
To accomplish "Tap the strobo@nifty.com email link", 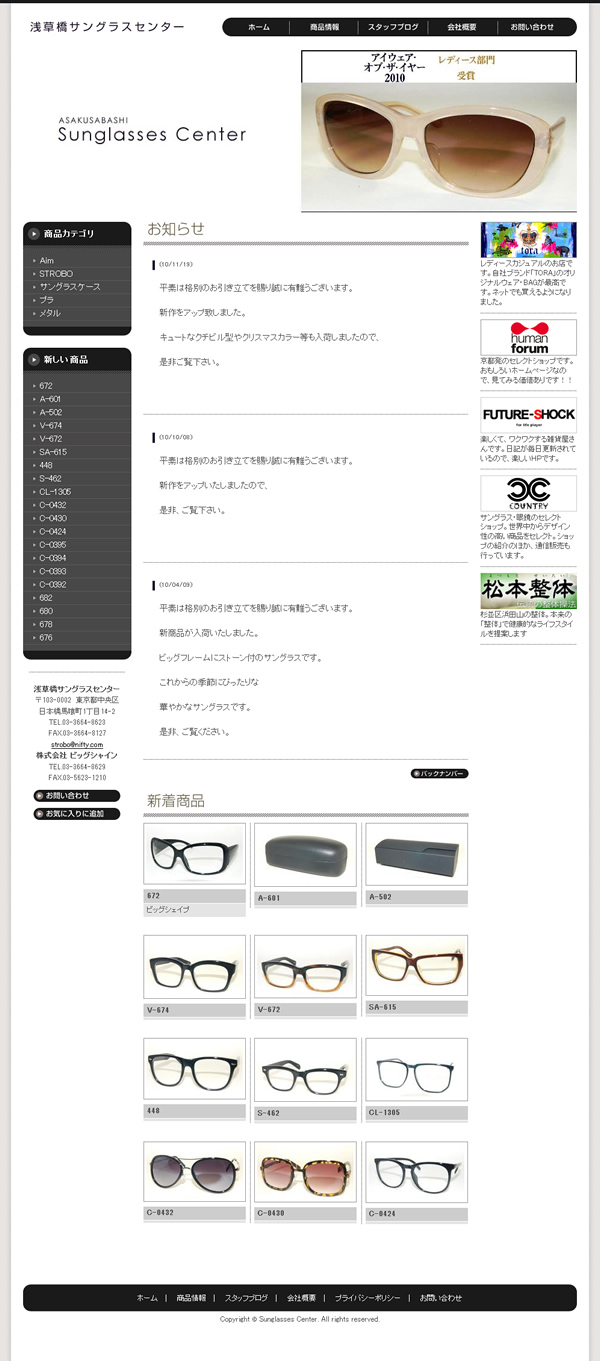I will tap(77, 744).
